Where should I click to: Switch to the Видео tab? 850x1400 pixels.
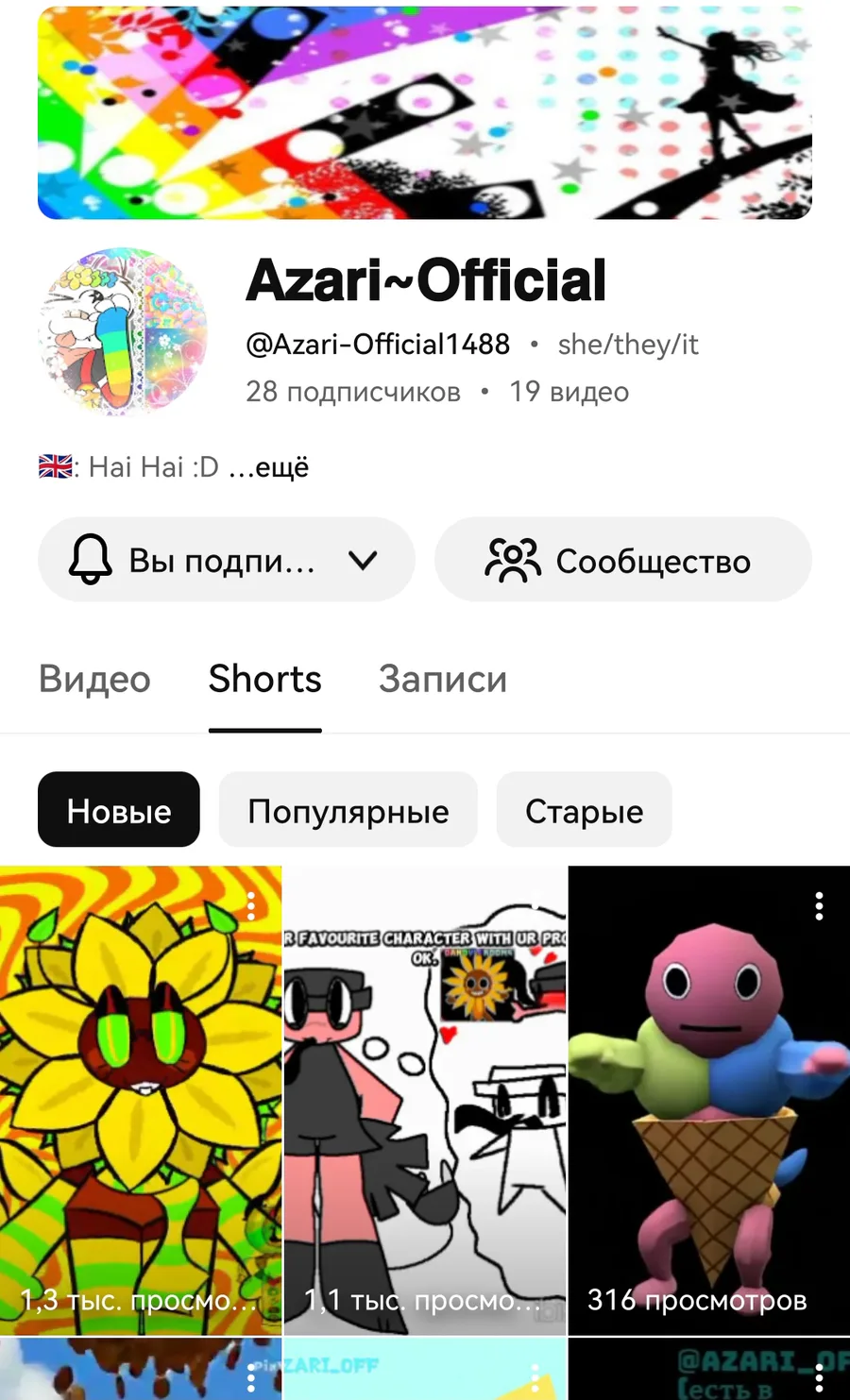coord(94,680)
